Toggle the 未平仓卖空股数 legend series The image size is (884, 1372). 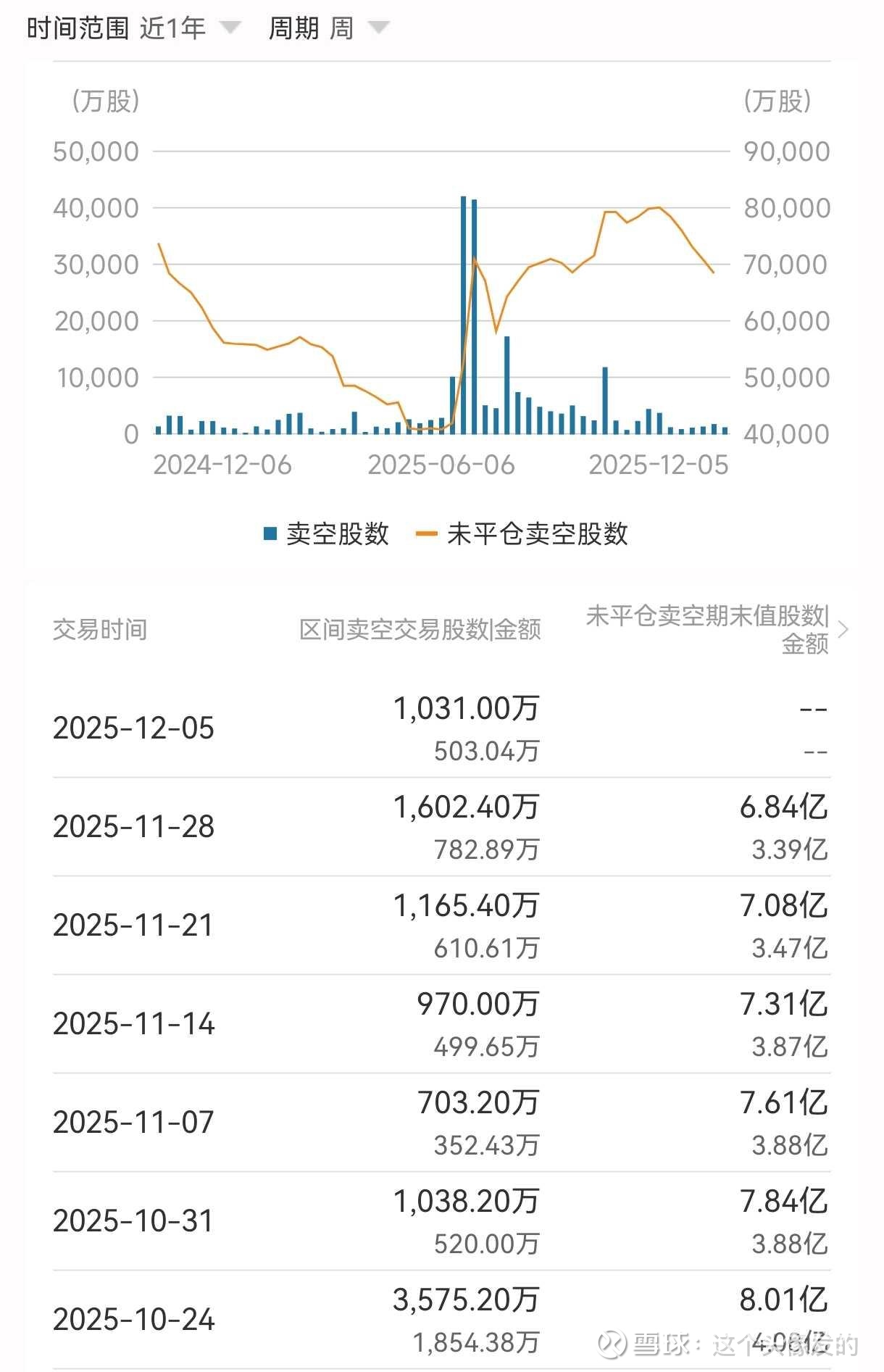point(522,534)
